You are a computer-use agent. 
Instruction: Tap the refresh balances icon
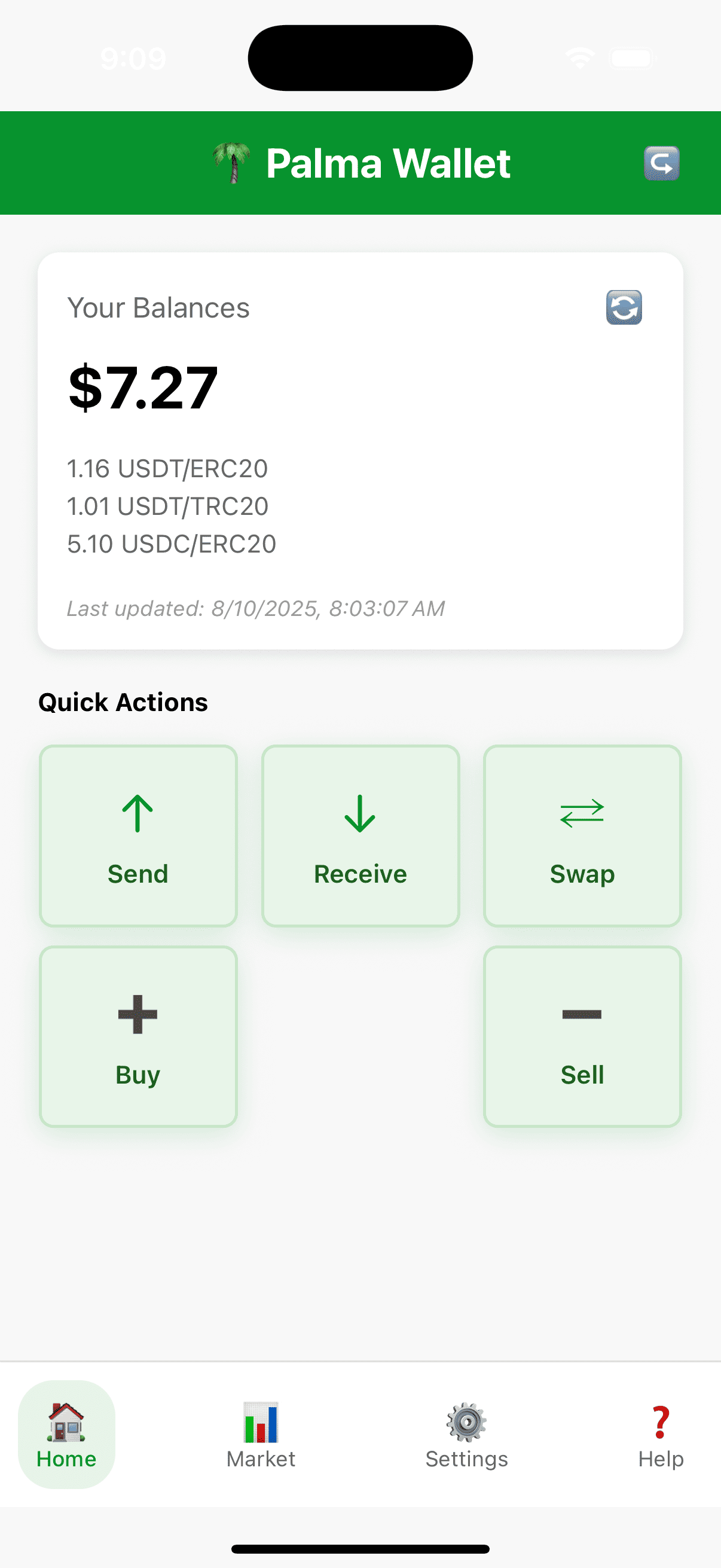623,309
